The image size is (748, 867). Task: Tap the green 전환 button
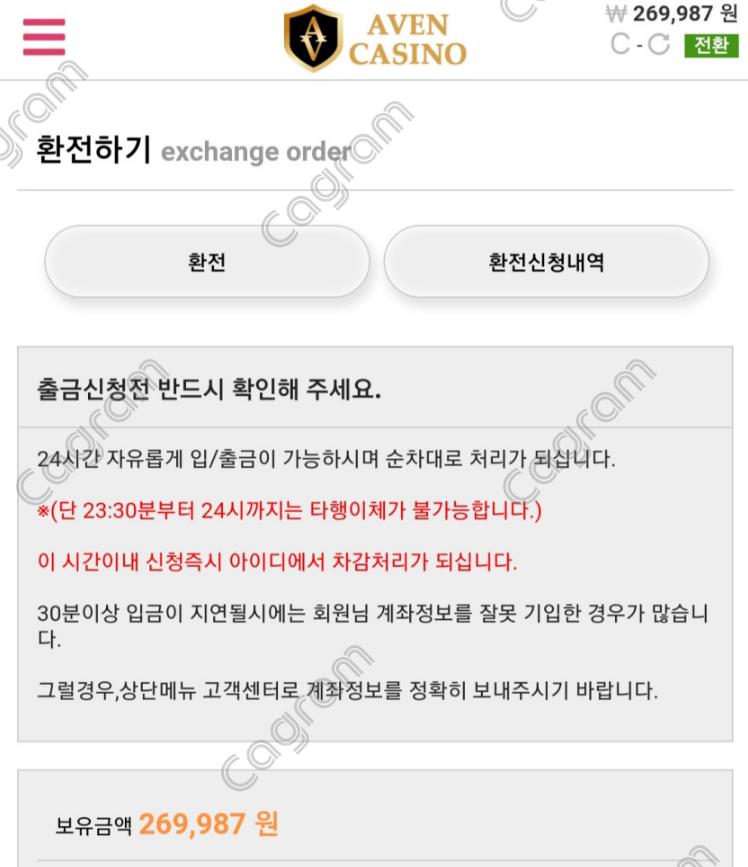click(711, 46)
